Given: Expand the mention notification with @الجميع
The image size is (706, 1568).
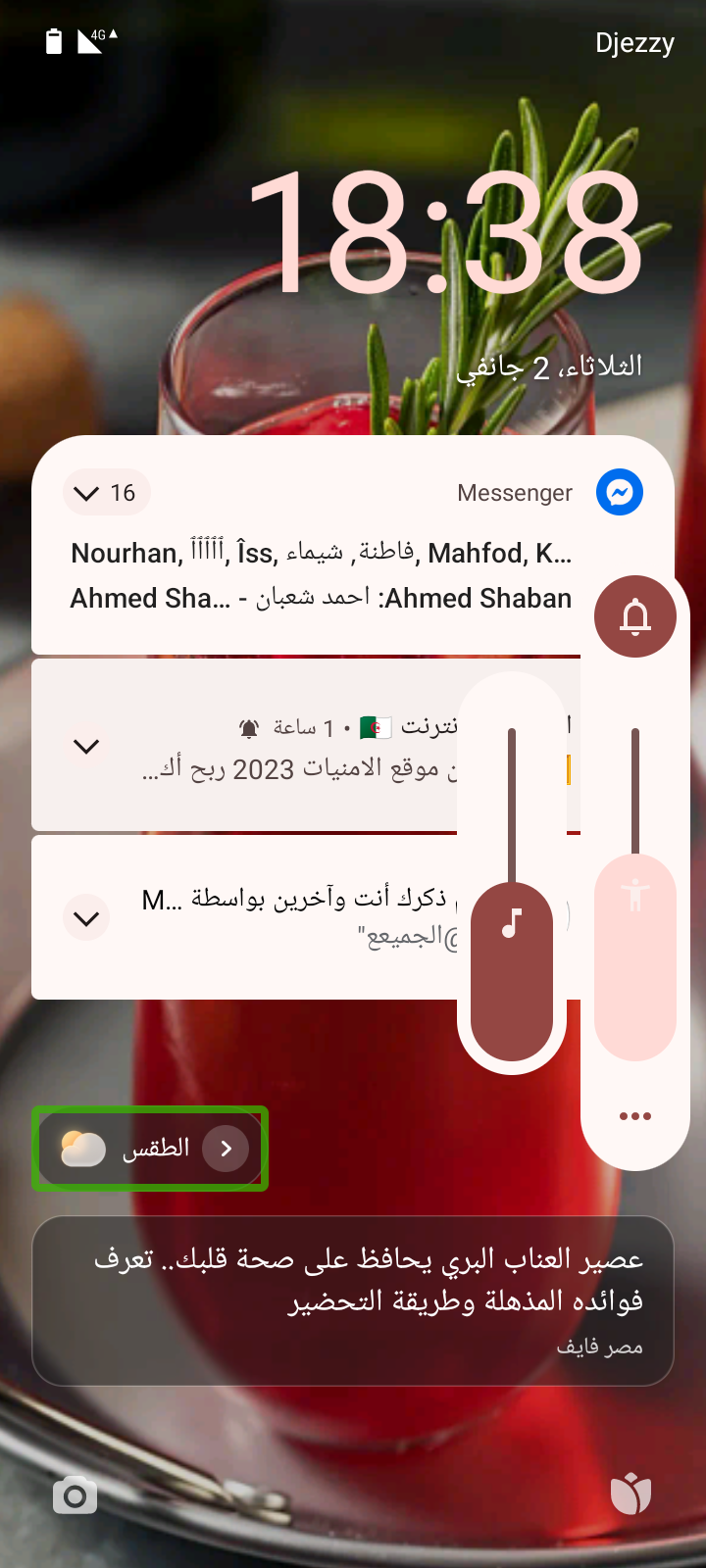Looking at the screenshot, I should 86,918.
